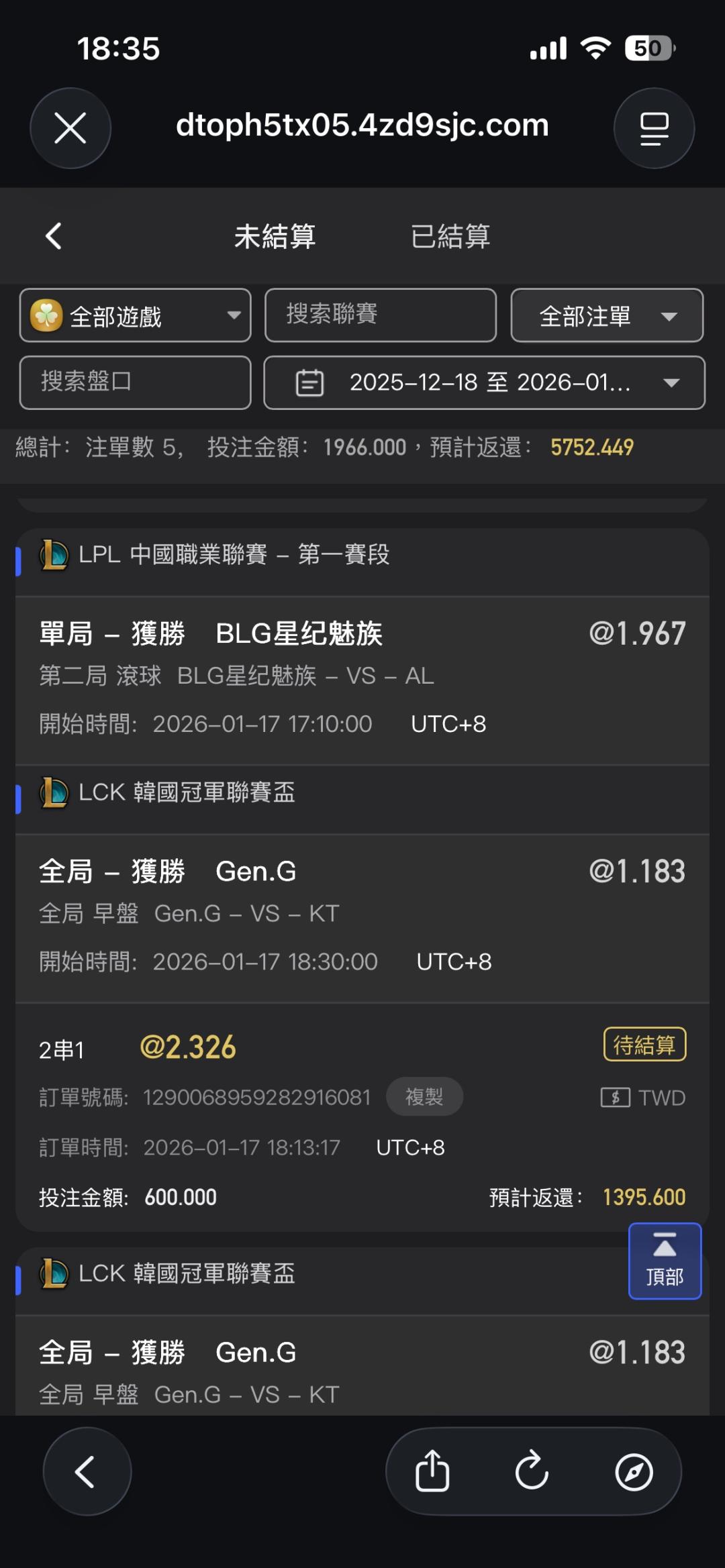Reload the page
Image resolution: width=725 pixels, height=1568 pixels.
(x=532, y=1471)
